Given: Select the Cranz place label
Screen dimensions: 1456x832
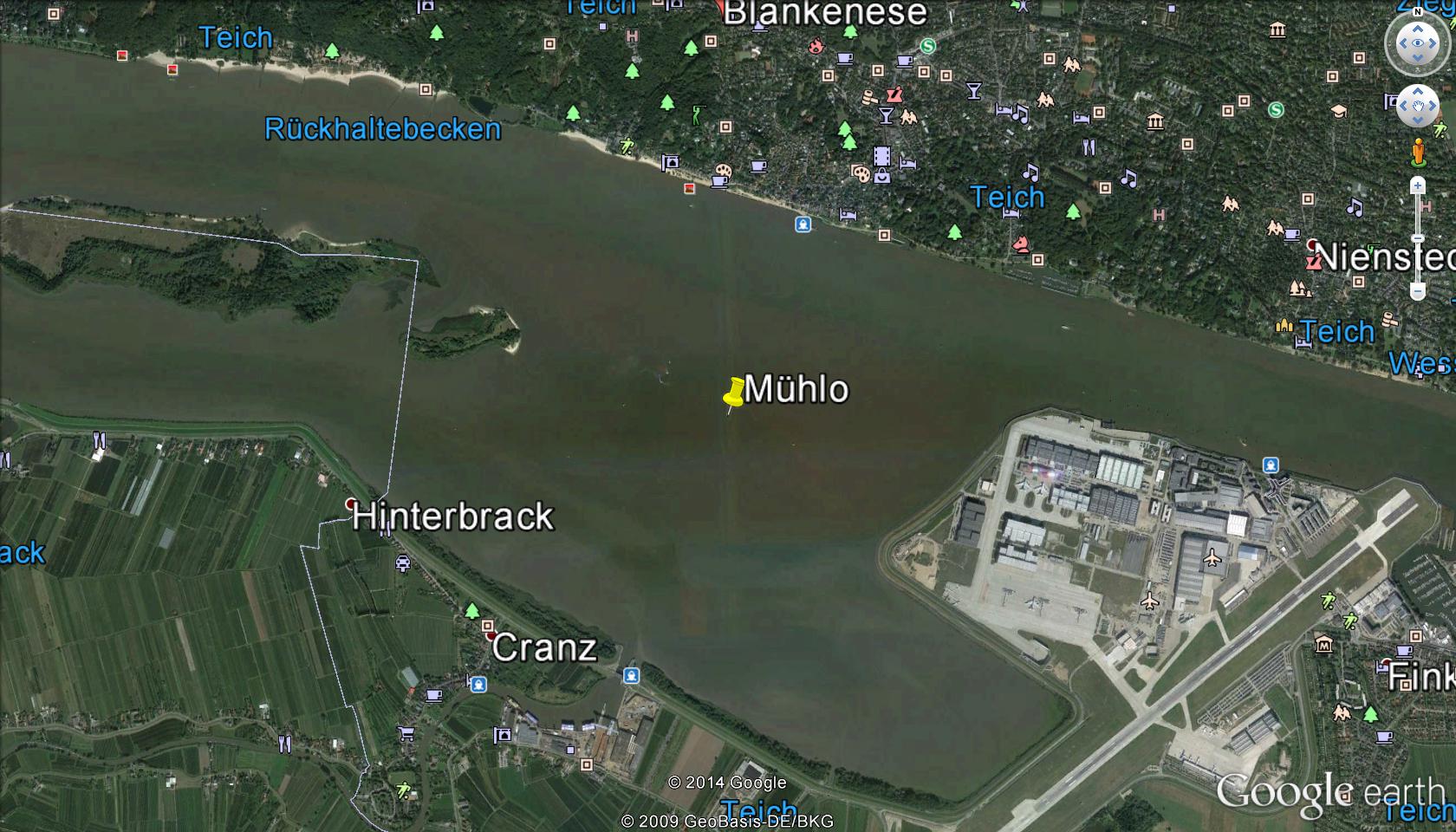Looking at the screenshot, I should pyautogui.click(x=544, y=647).
